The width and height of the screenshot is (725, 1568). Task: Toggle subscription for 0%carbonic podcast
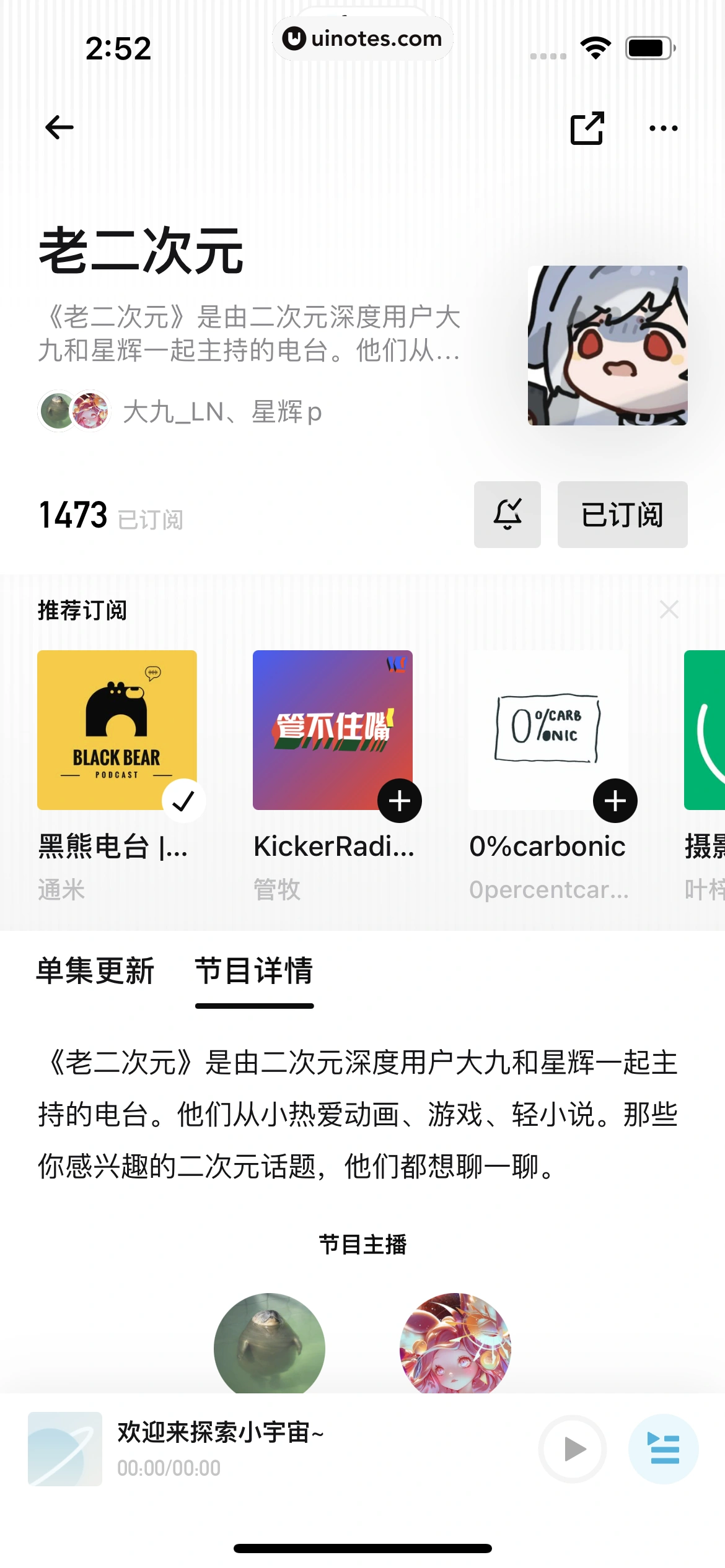click(615, 800)
